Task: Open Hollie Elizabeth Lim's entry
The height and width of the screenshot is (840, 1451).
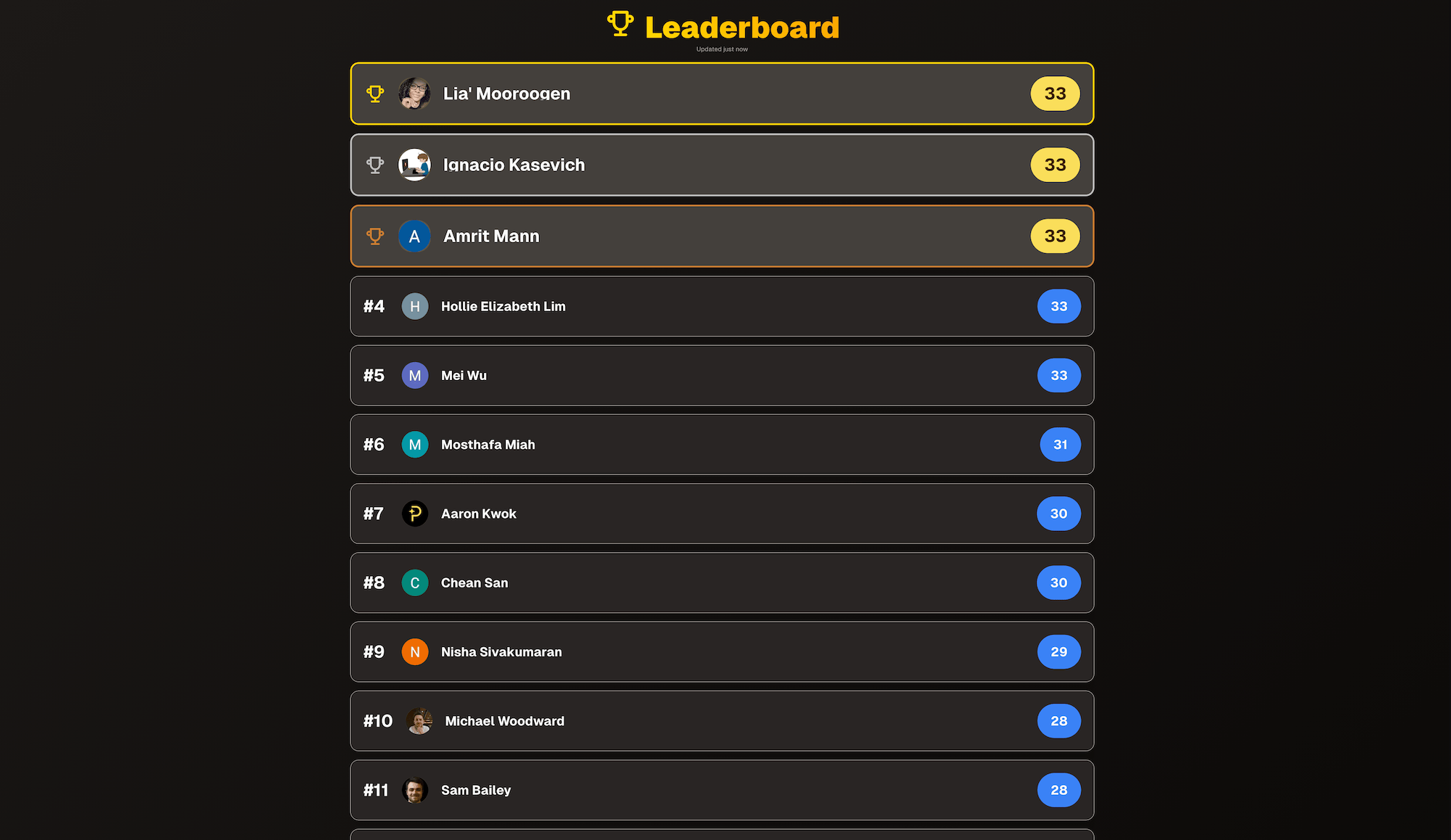Action: (x=721, y=306)
